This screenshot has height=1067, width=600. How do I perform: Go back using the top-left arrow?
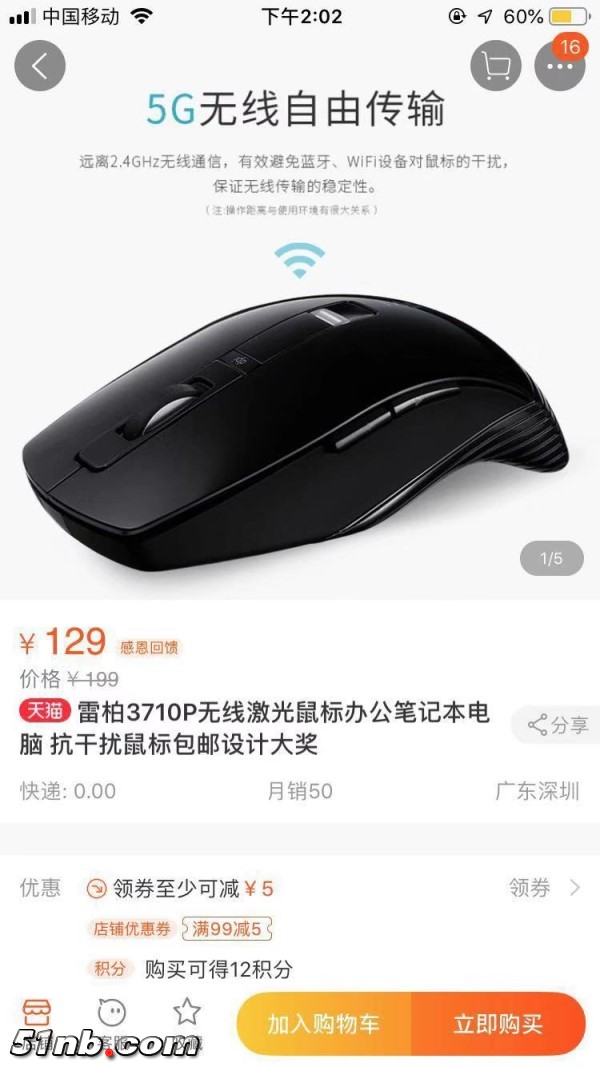pos(40,66)
